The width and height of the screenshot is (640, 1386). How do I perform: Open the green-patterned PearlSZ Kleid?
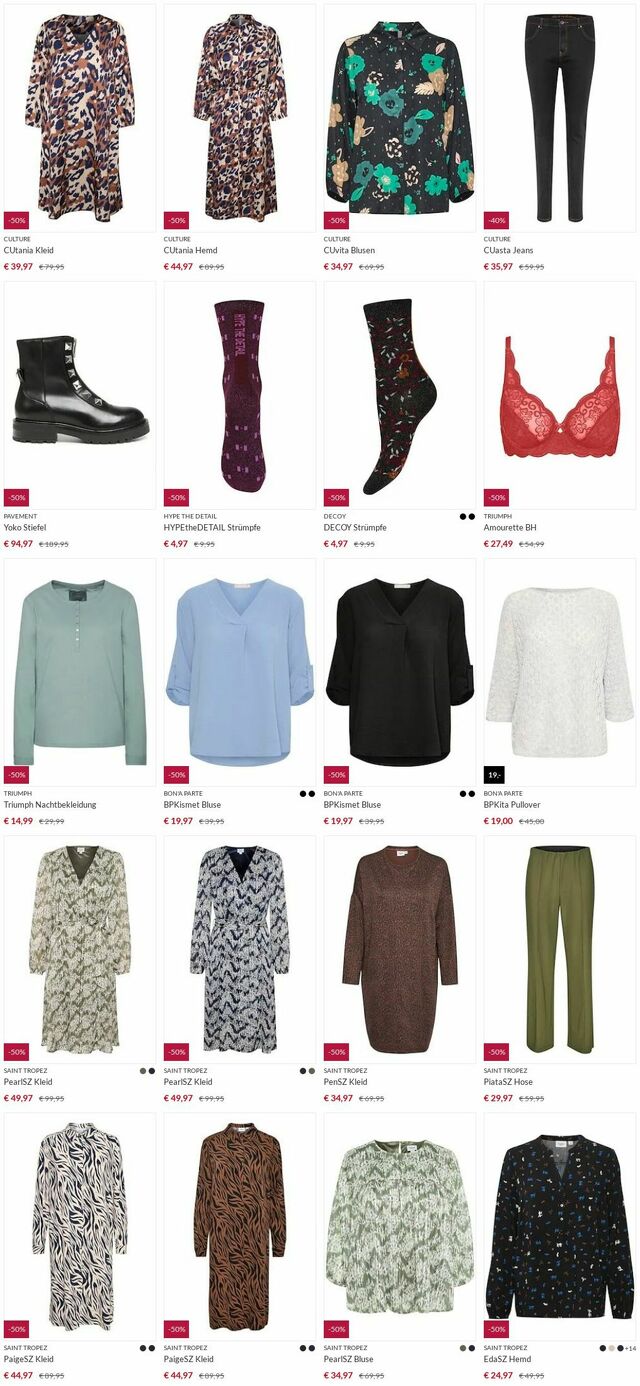[80, 949]
